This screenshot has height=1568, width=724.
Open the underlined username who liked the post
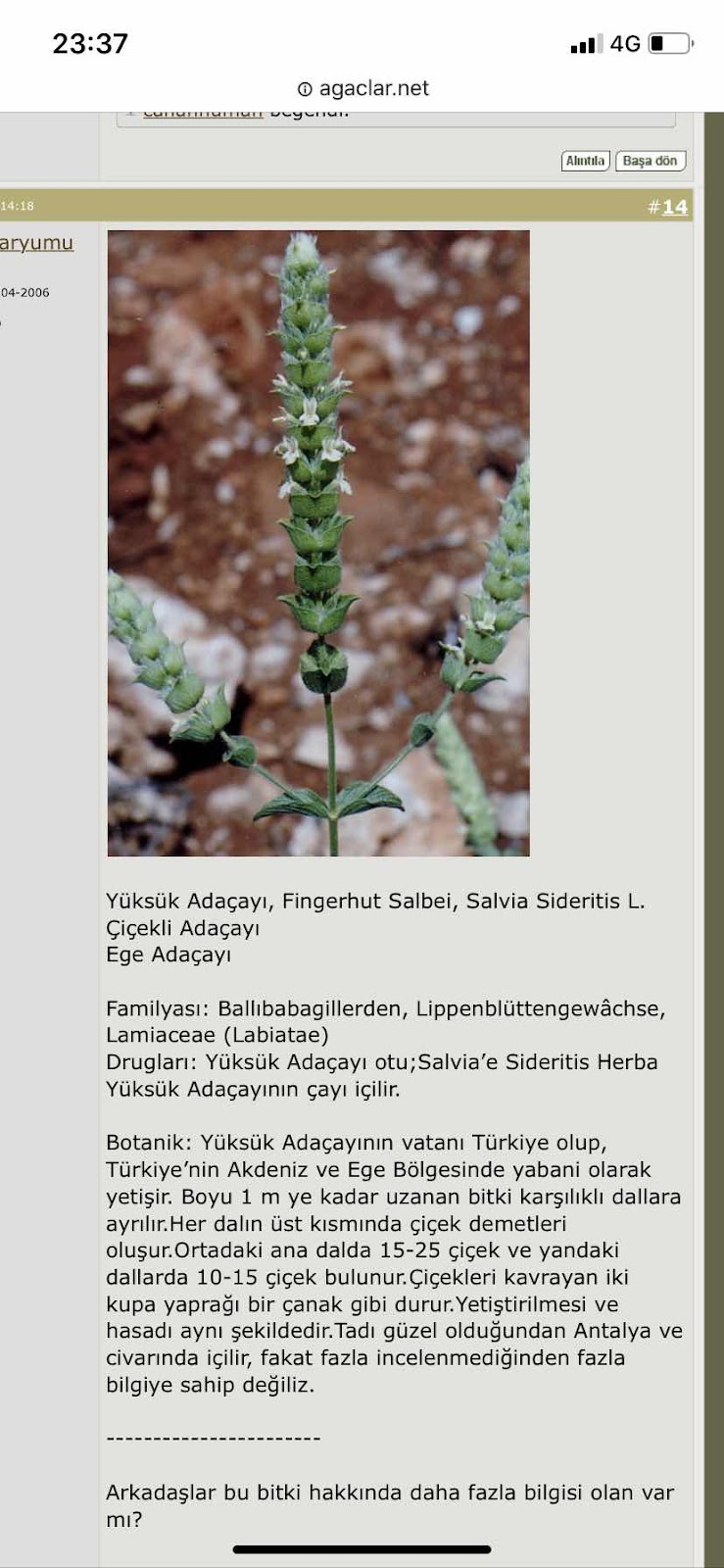coord(203,113)
